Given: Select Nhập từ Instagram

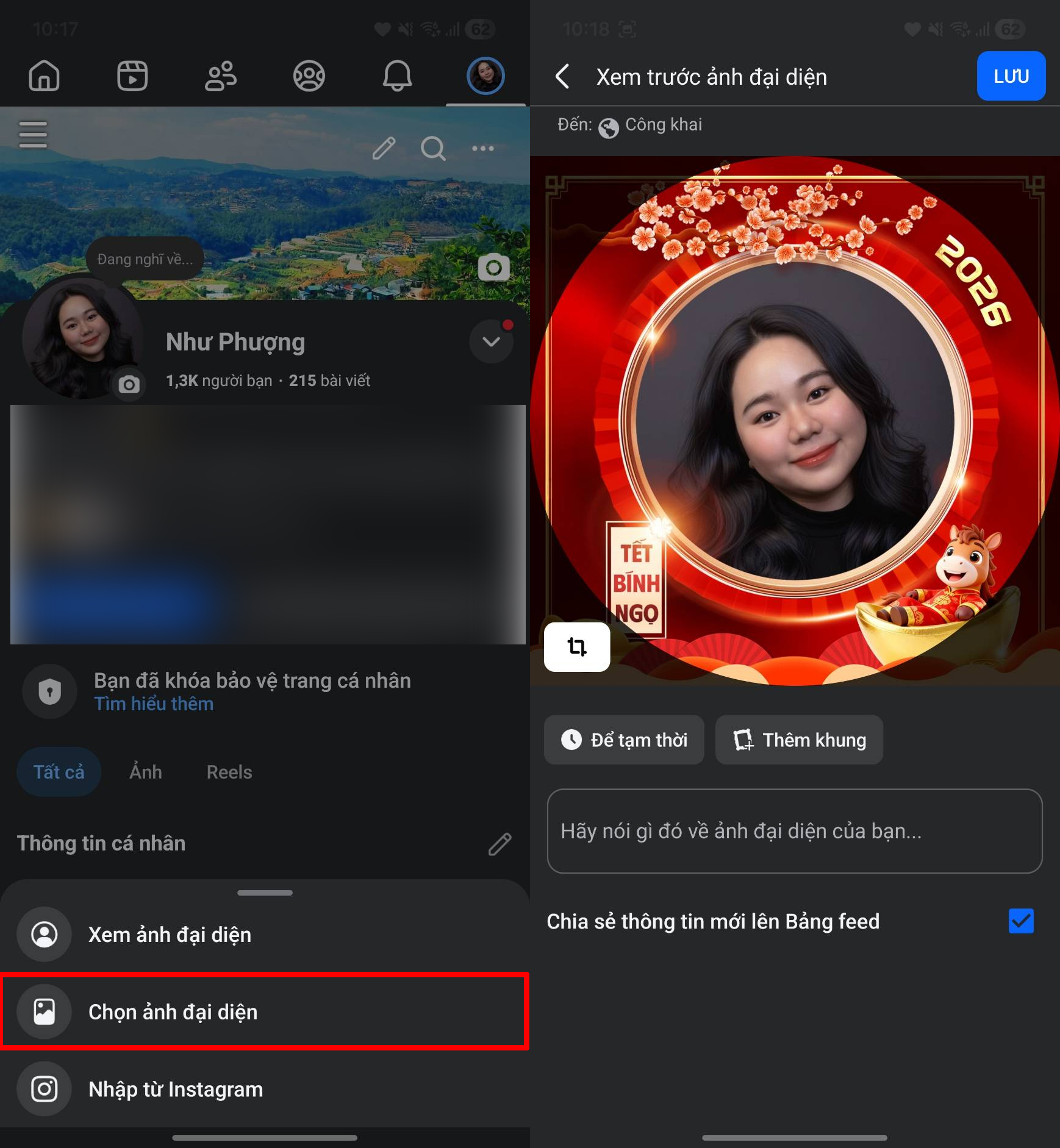Looking at the screenshot, I should tap(176, 1089).
